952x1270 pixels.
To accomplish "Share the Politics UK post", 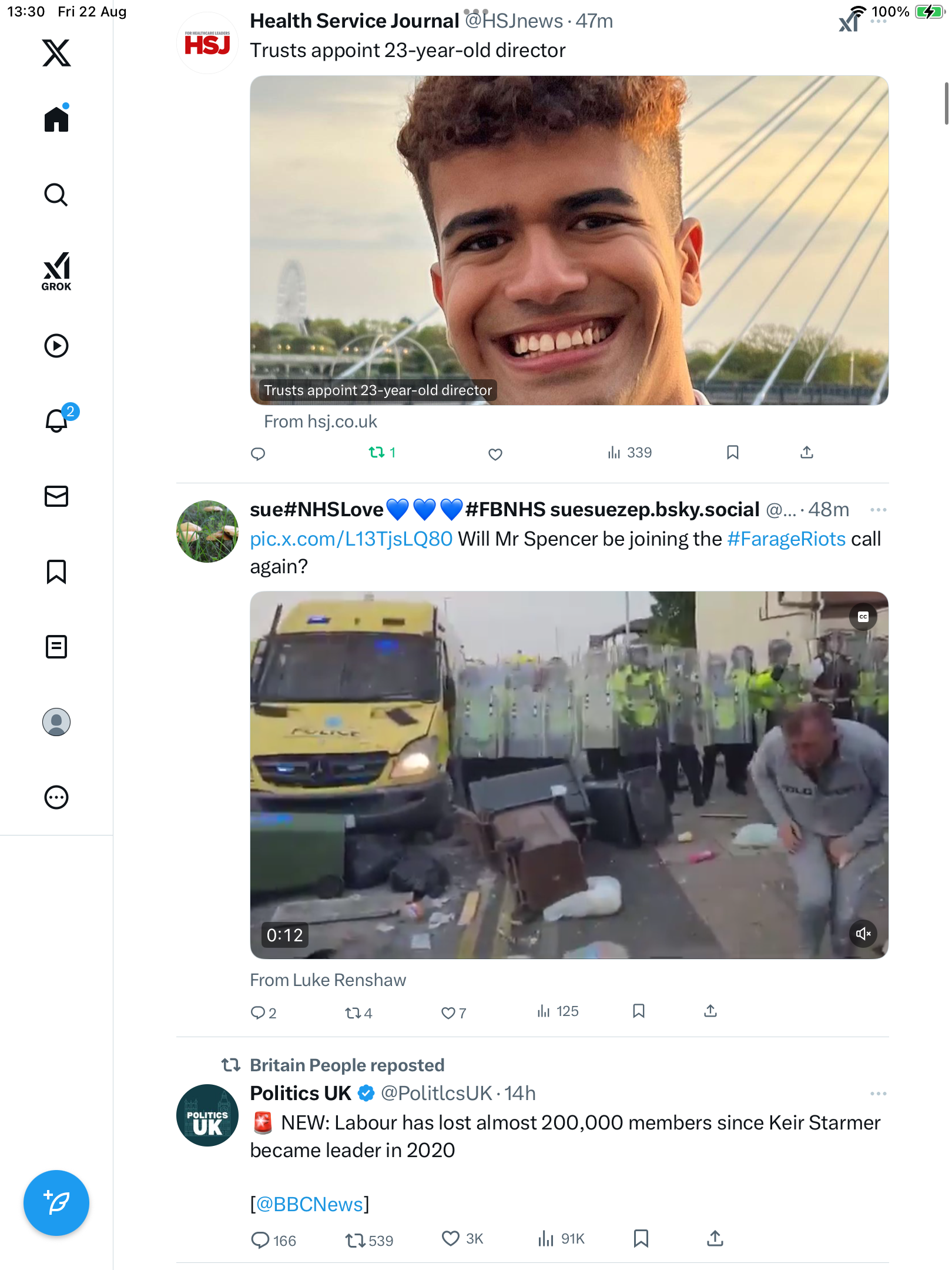I will click(715, 1239).
